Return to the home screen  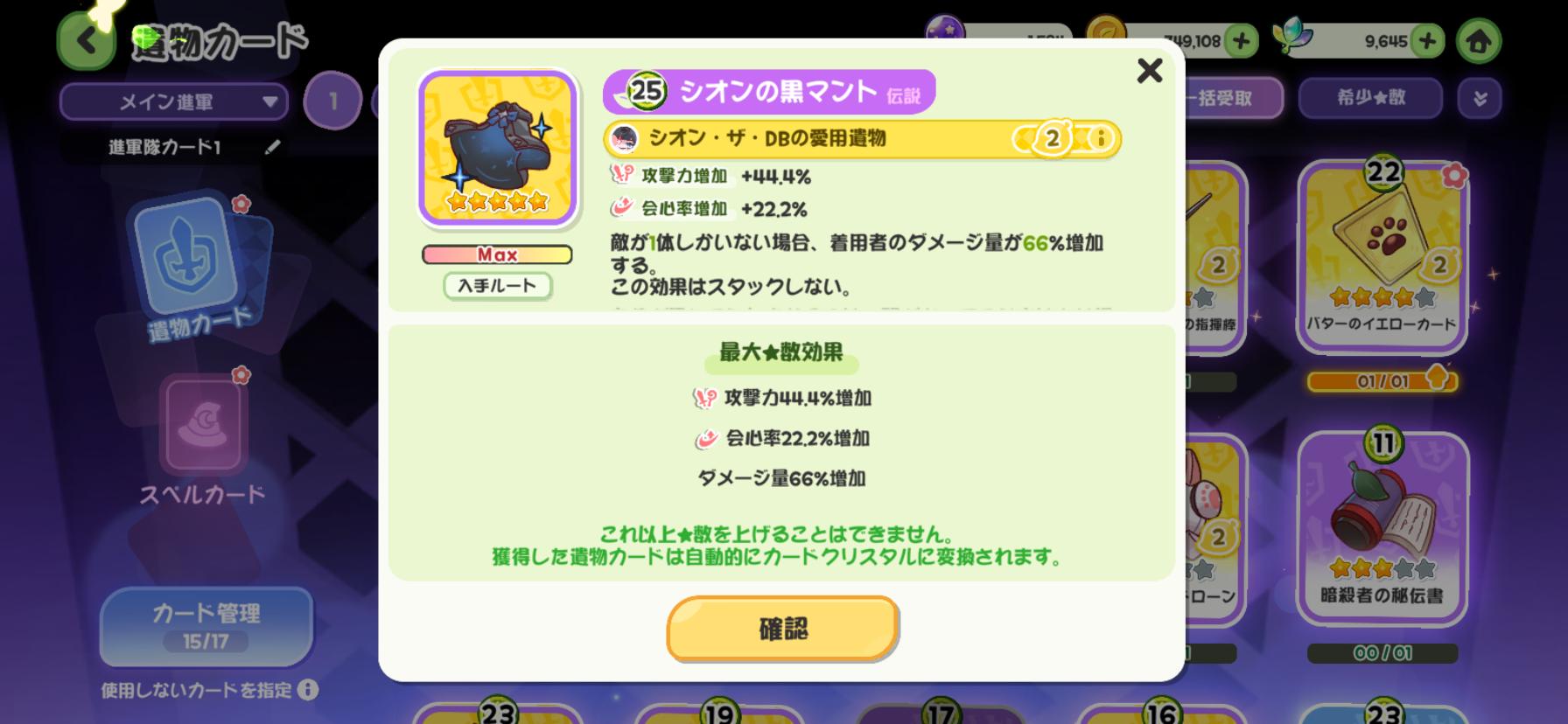tap(1478, 41)
